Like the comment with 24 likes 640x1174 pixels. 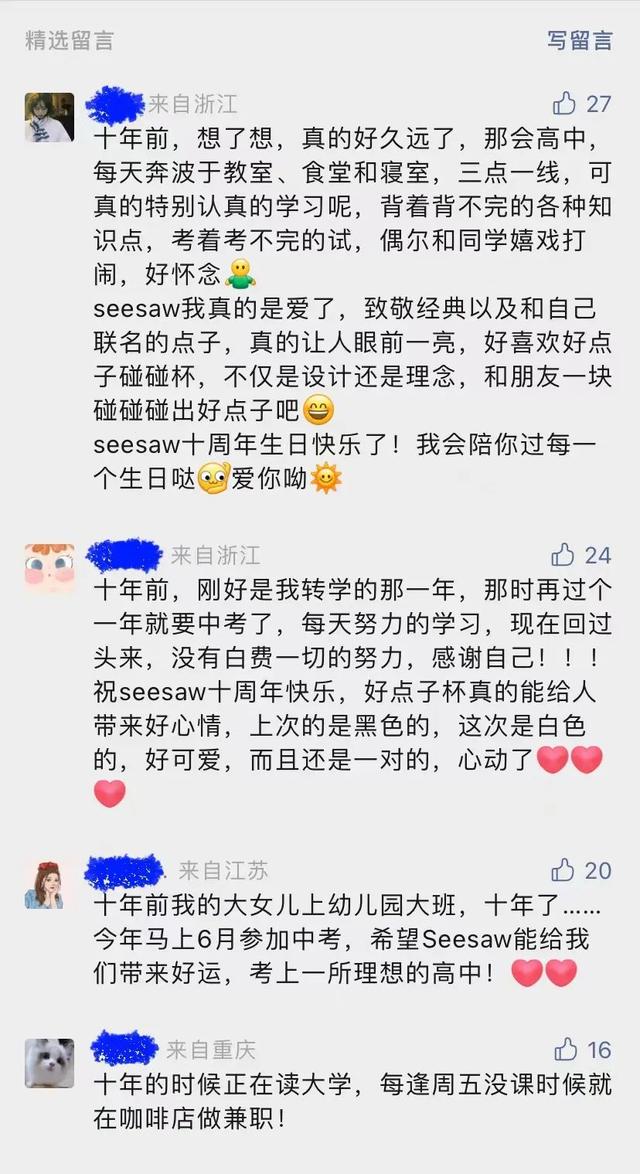(x=564, y=554)
